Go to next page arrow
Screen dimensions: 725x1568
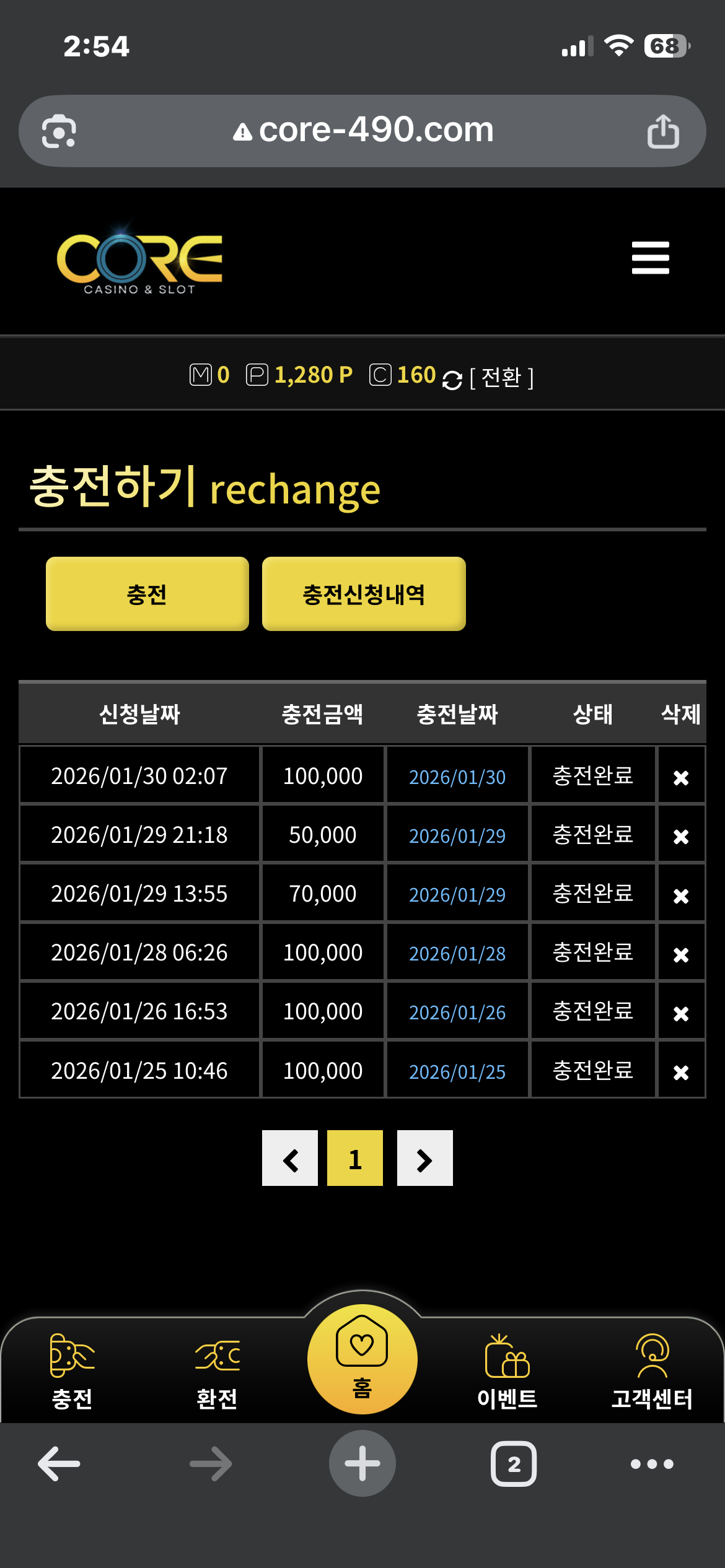[424, 1158]
